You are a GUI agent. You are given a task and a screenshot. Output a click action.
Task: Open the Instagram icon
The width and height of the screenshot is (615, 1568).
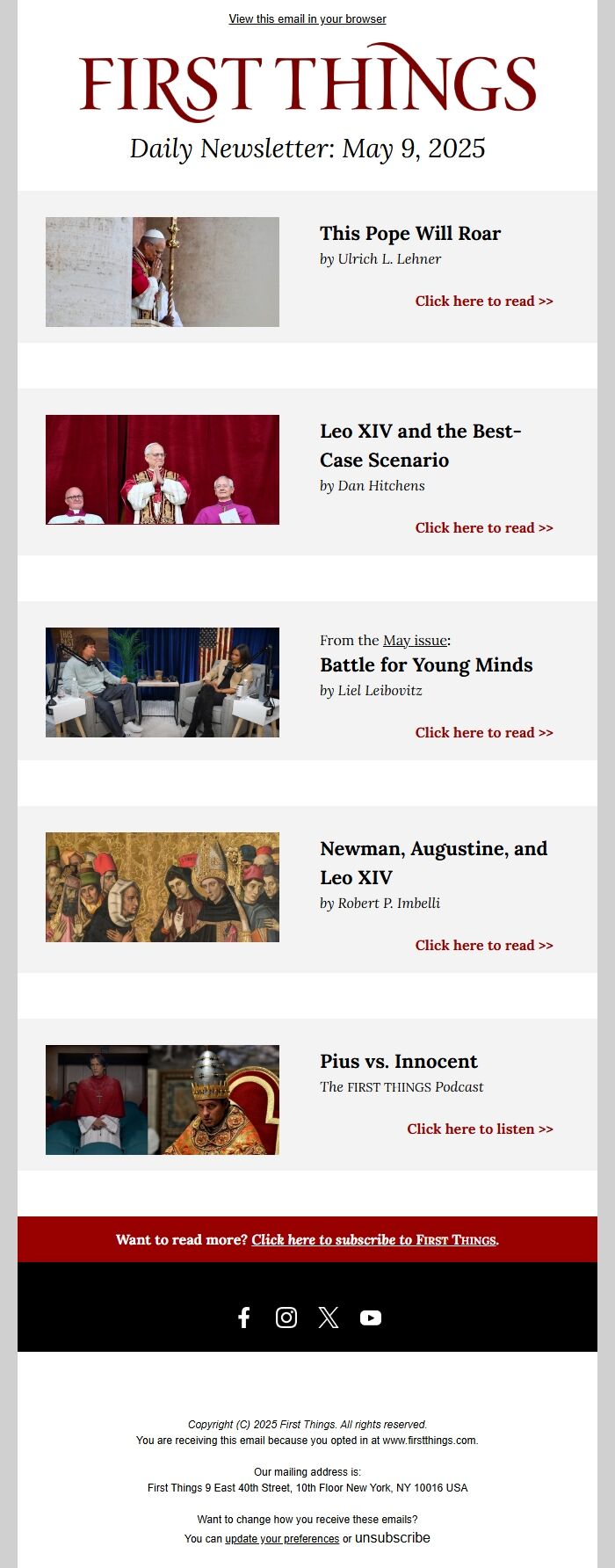[x=286, y=1317]
